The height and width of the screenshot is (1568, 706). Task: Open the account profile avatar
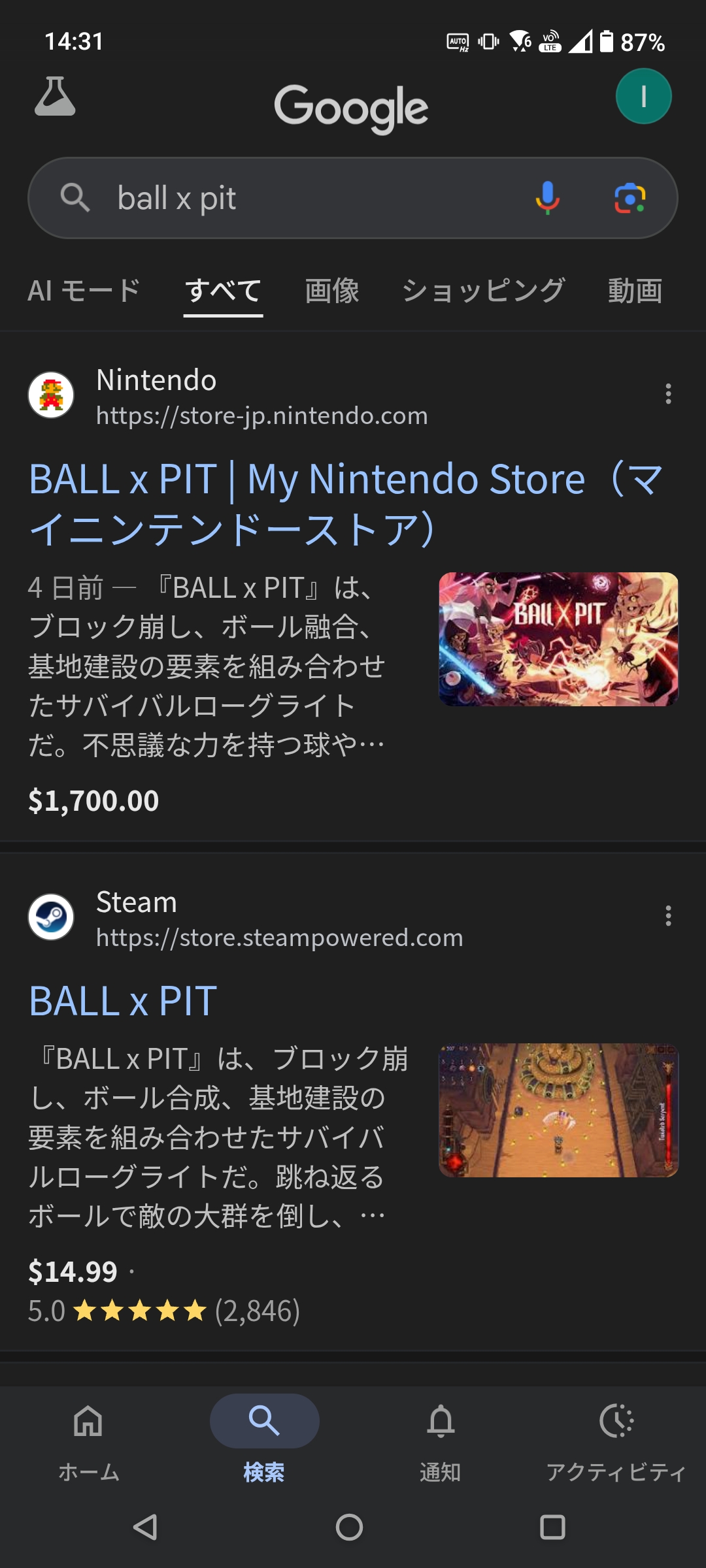point(643,97)
